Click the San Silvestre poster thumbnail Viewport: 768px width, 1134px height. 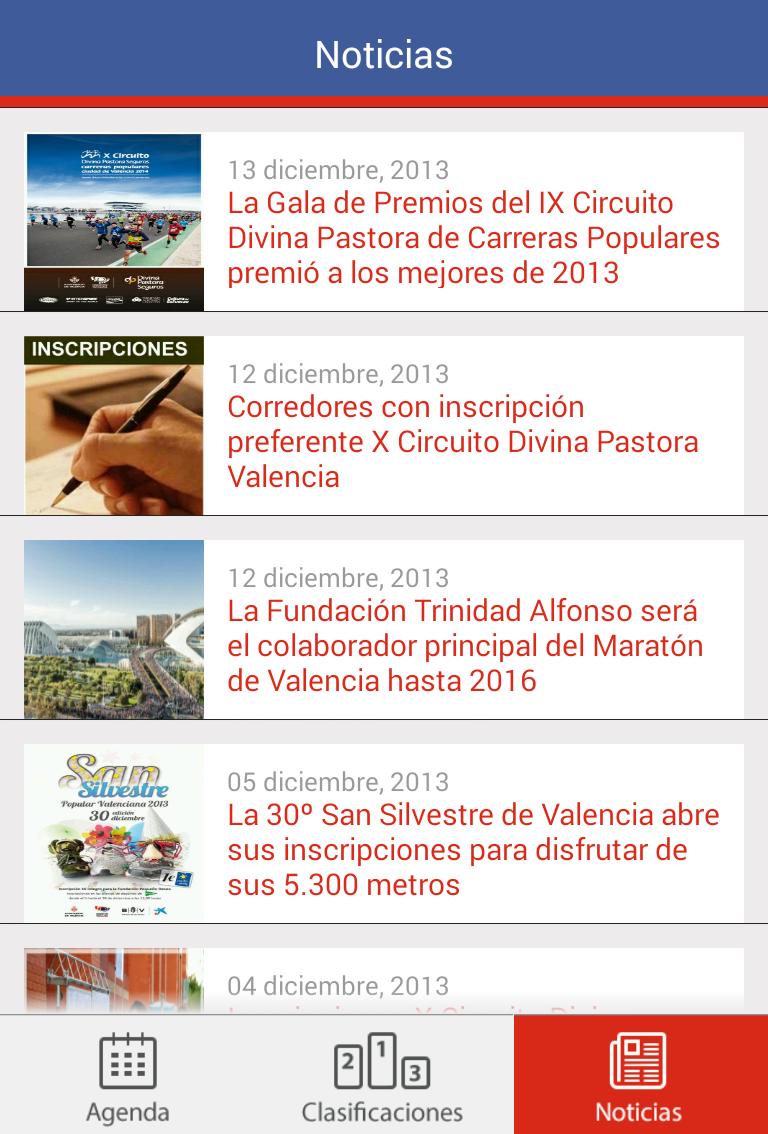(x=113, y=832)
